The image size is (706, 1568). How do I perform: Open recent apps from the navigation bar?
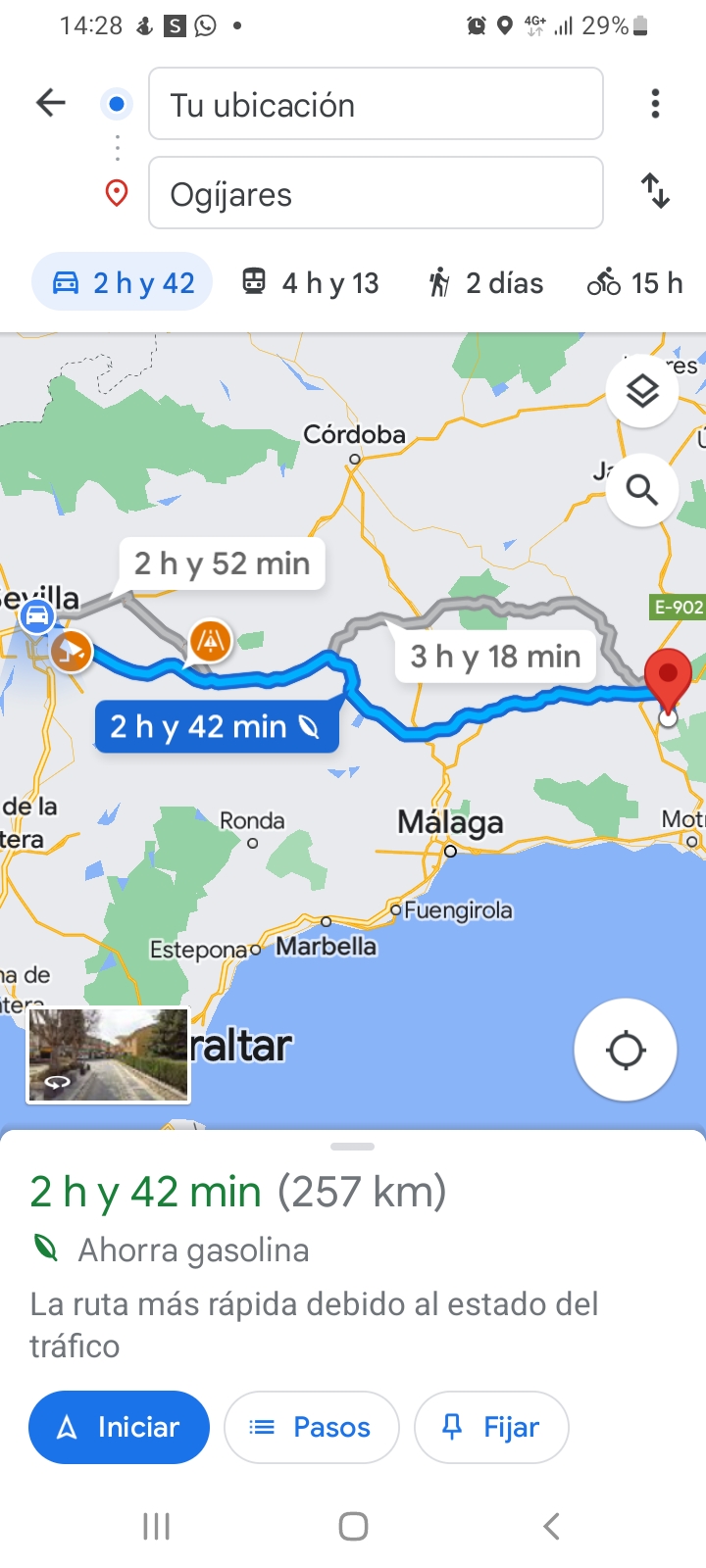pos(157,1526)
